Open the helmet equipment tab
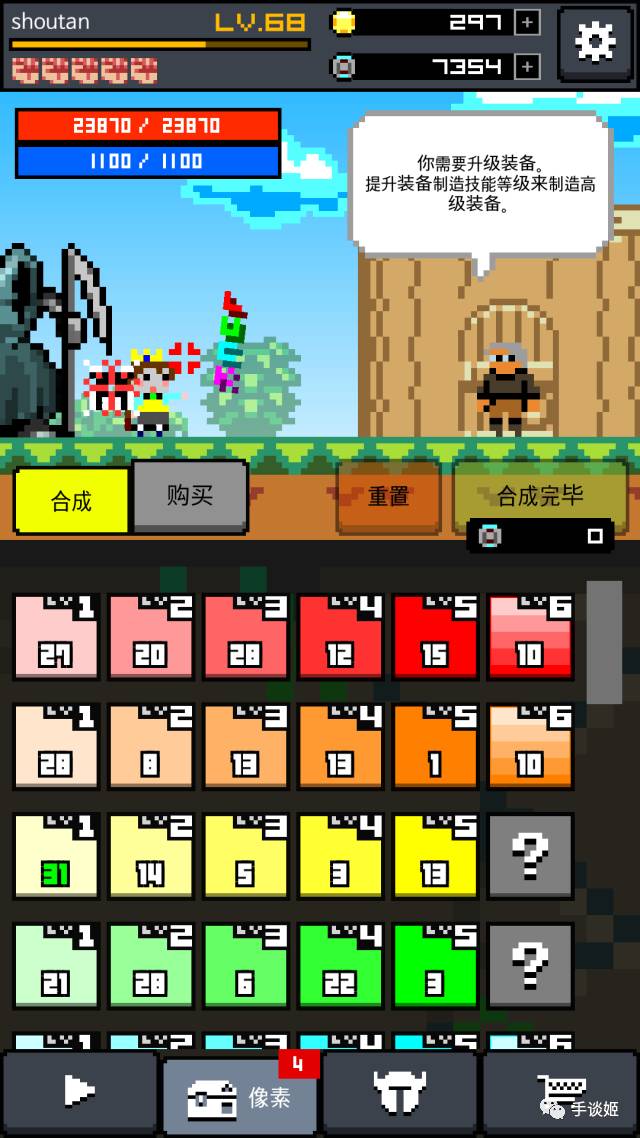 400,1092
